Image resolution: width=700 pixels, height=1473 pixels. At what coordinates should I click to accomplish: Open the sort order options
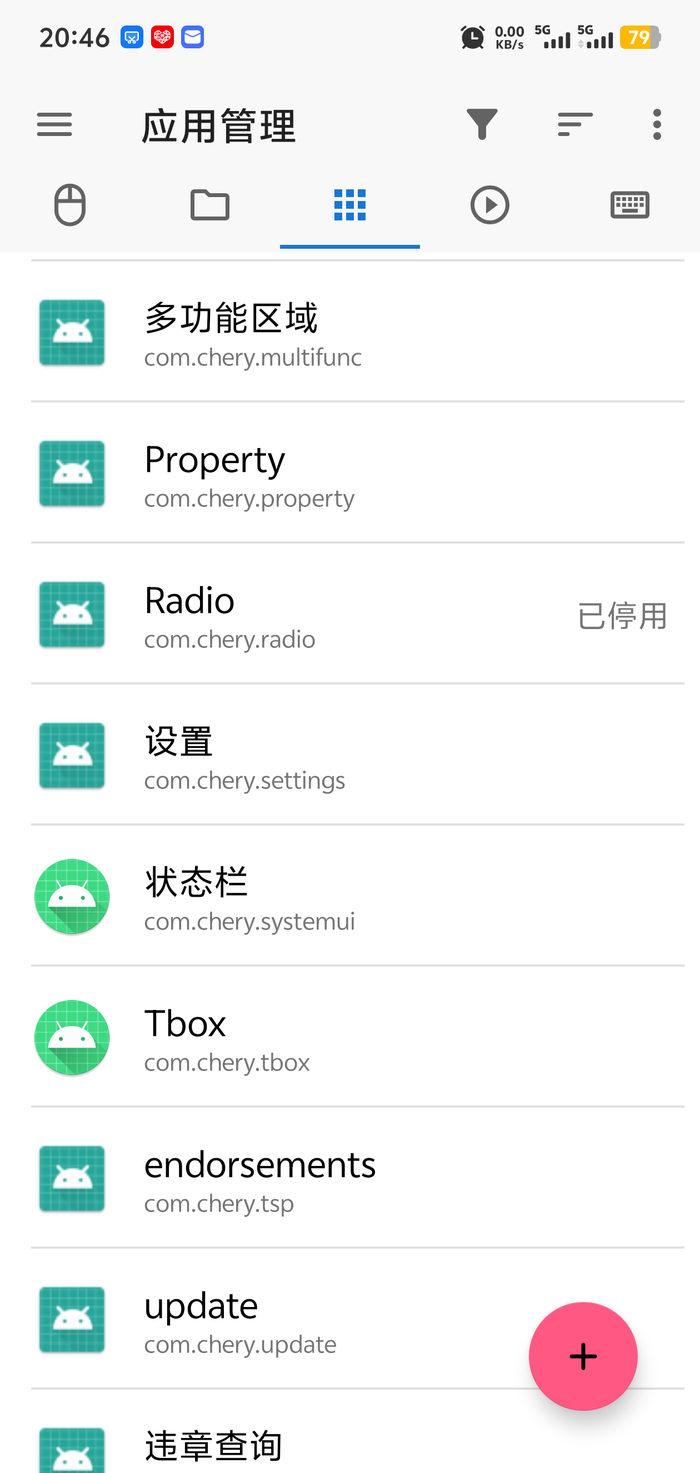(x=575, y=125)
